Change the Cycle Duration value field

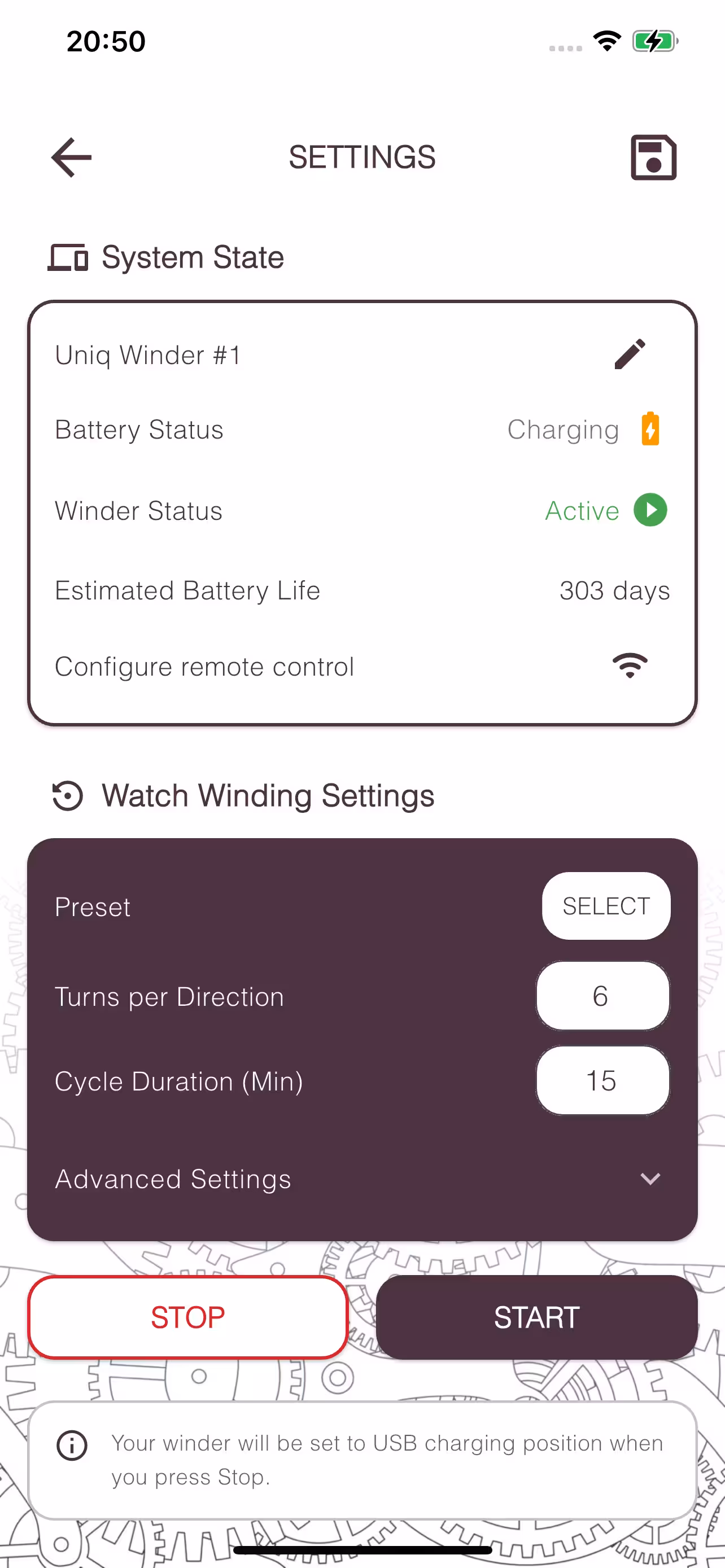coord(602,1081)
